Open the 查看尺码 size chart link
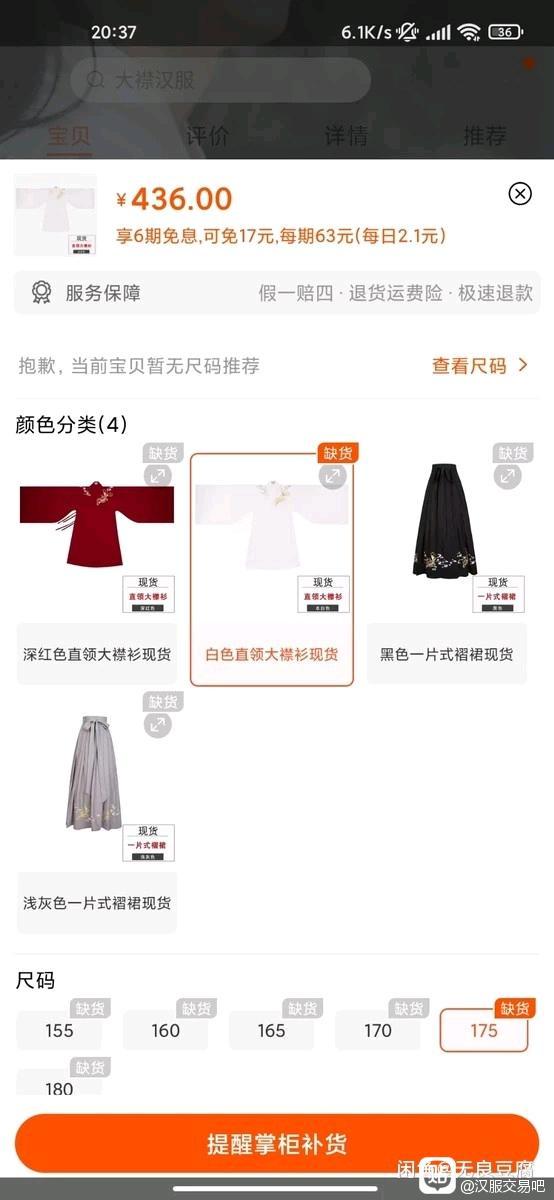 pyautogui.click(x=480, y=366)
